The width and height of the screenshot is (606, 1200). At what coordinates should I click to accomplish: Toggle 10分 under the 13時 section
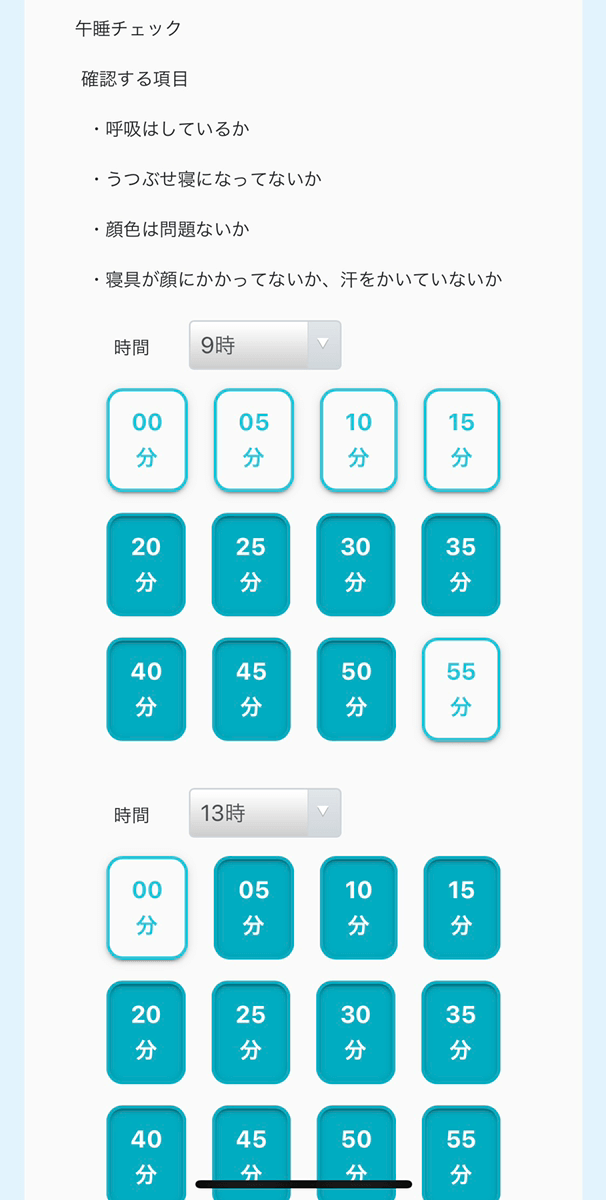pos(358,907)
